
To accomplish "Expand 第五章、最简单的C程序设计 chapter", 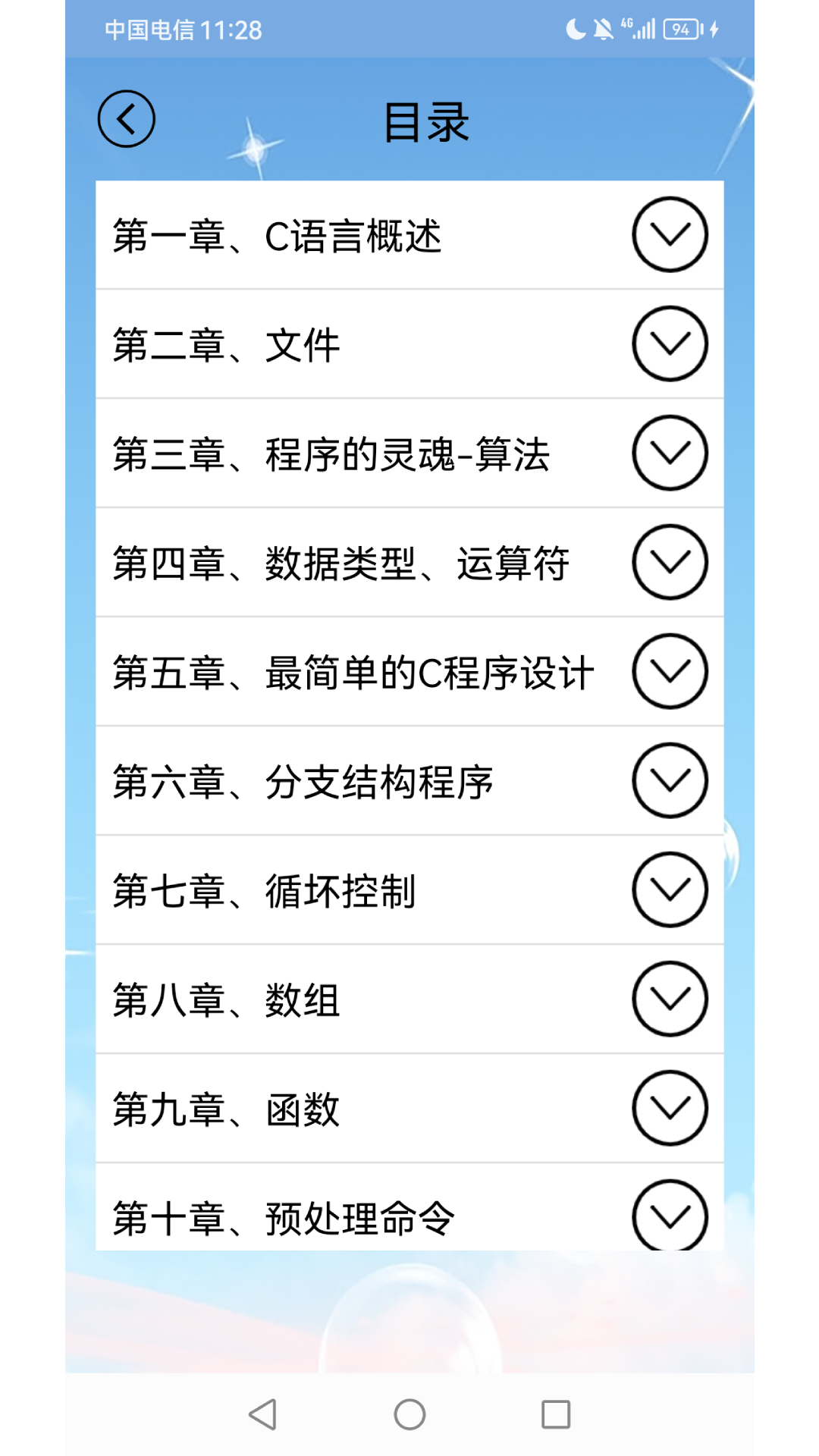I will coord(670,672).
